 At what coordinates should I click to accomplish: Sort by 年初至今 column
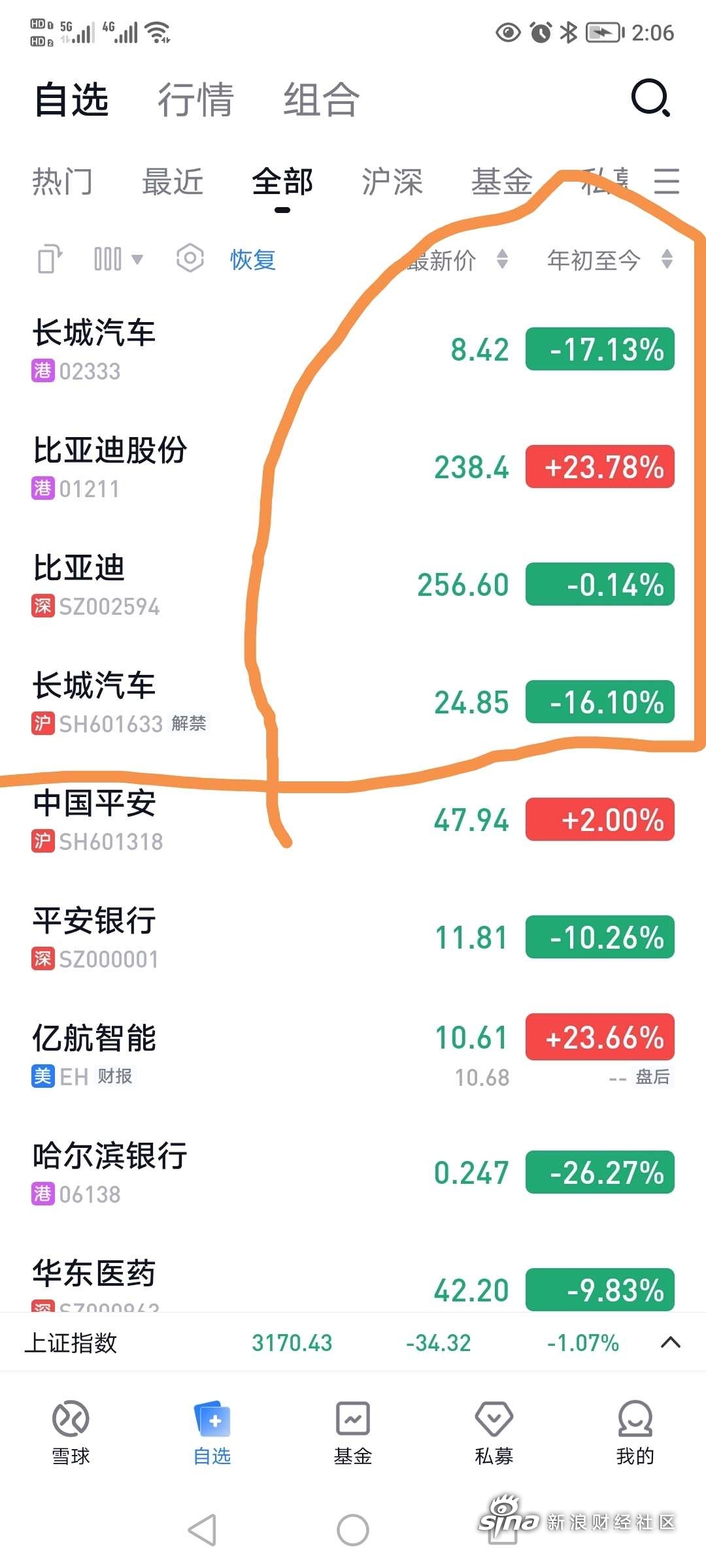point(609,259)
